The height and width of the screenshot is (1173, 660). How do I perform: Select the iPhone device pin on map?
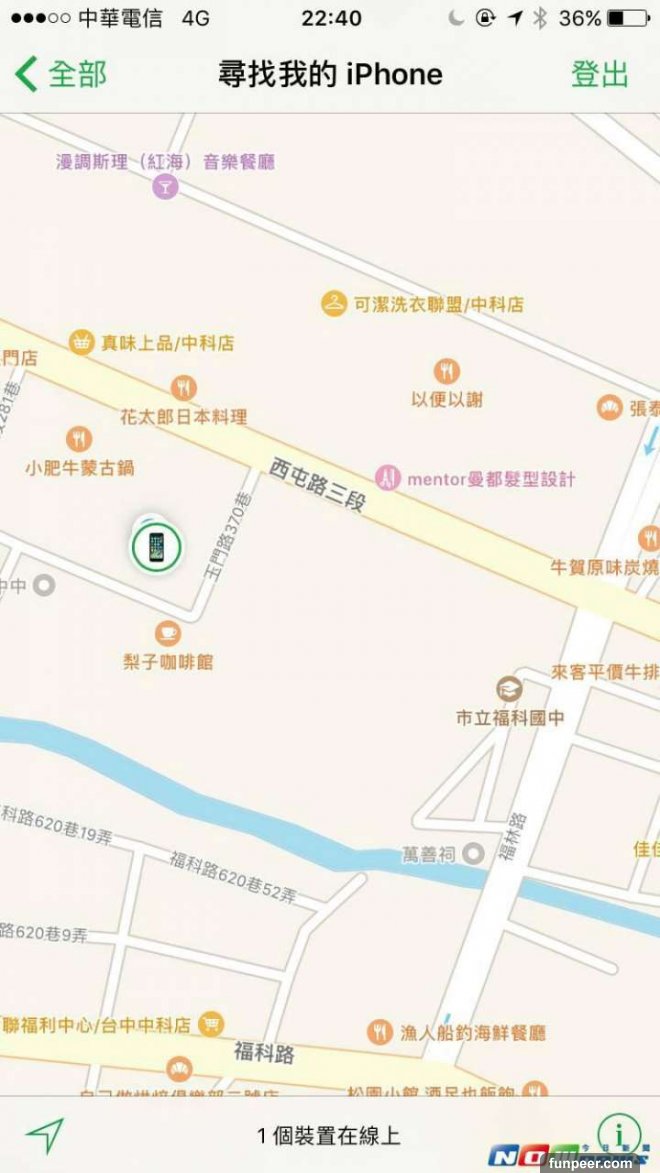click(156, 546)
